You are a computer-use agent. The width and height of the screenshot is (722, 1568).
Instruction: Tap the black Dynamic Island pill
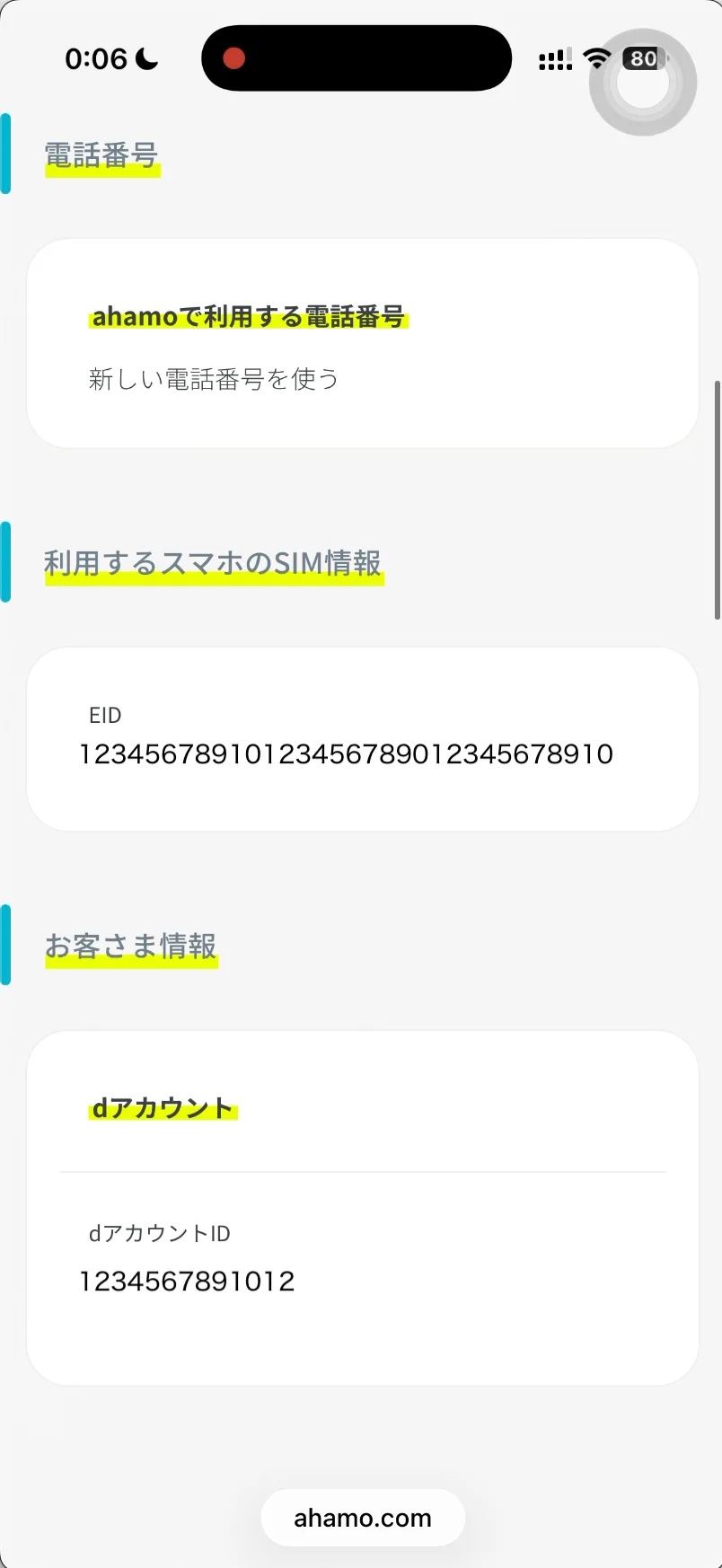tap(357, 57)
